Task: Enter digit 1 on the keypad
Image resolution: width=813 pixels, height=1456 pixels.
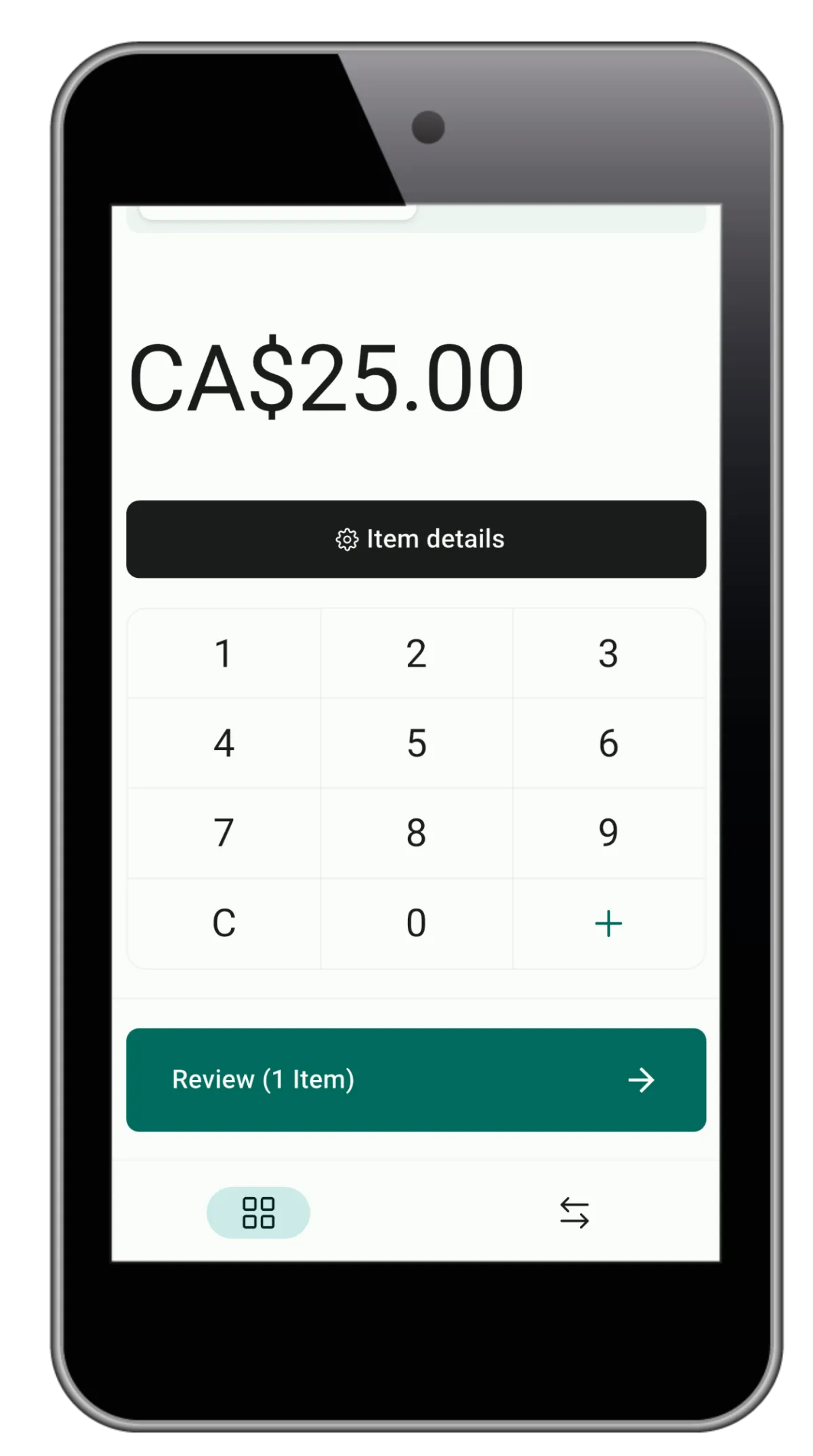Action: point(224,654)
